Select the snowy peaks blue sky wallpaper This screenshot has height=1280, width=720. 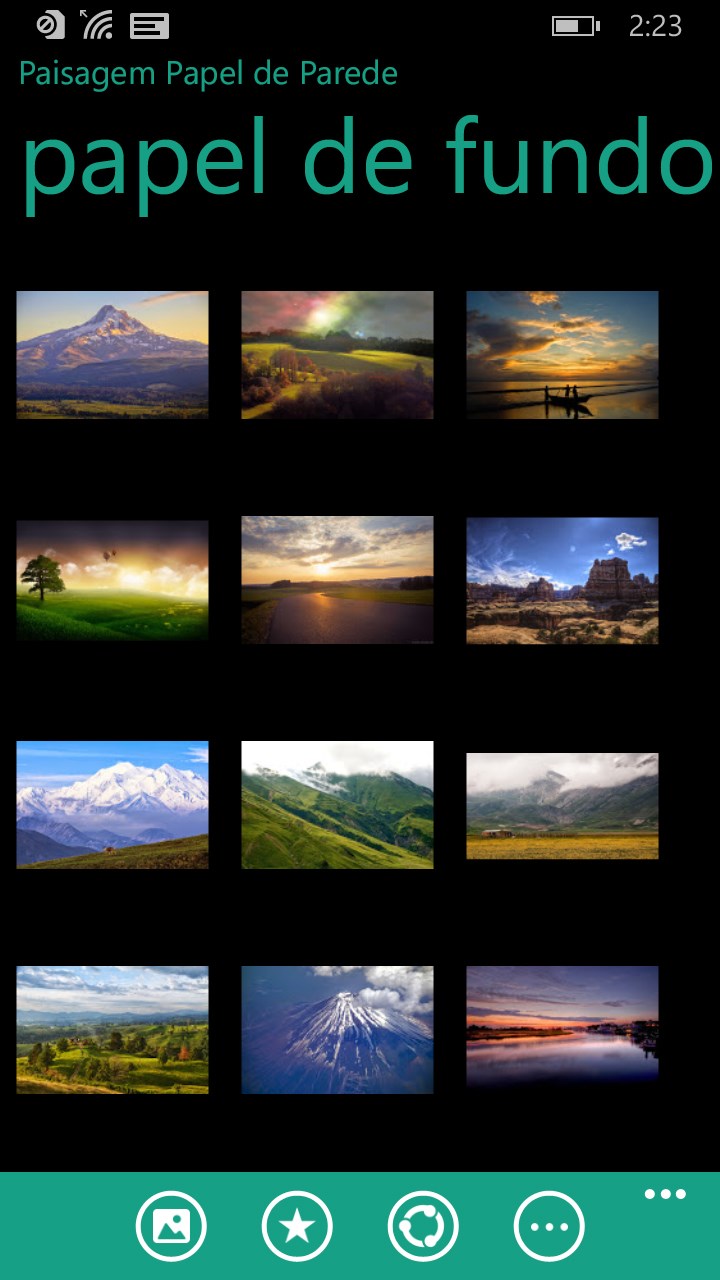[111, 805]
